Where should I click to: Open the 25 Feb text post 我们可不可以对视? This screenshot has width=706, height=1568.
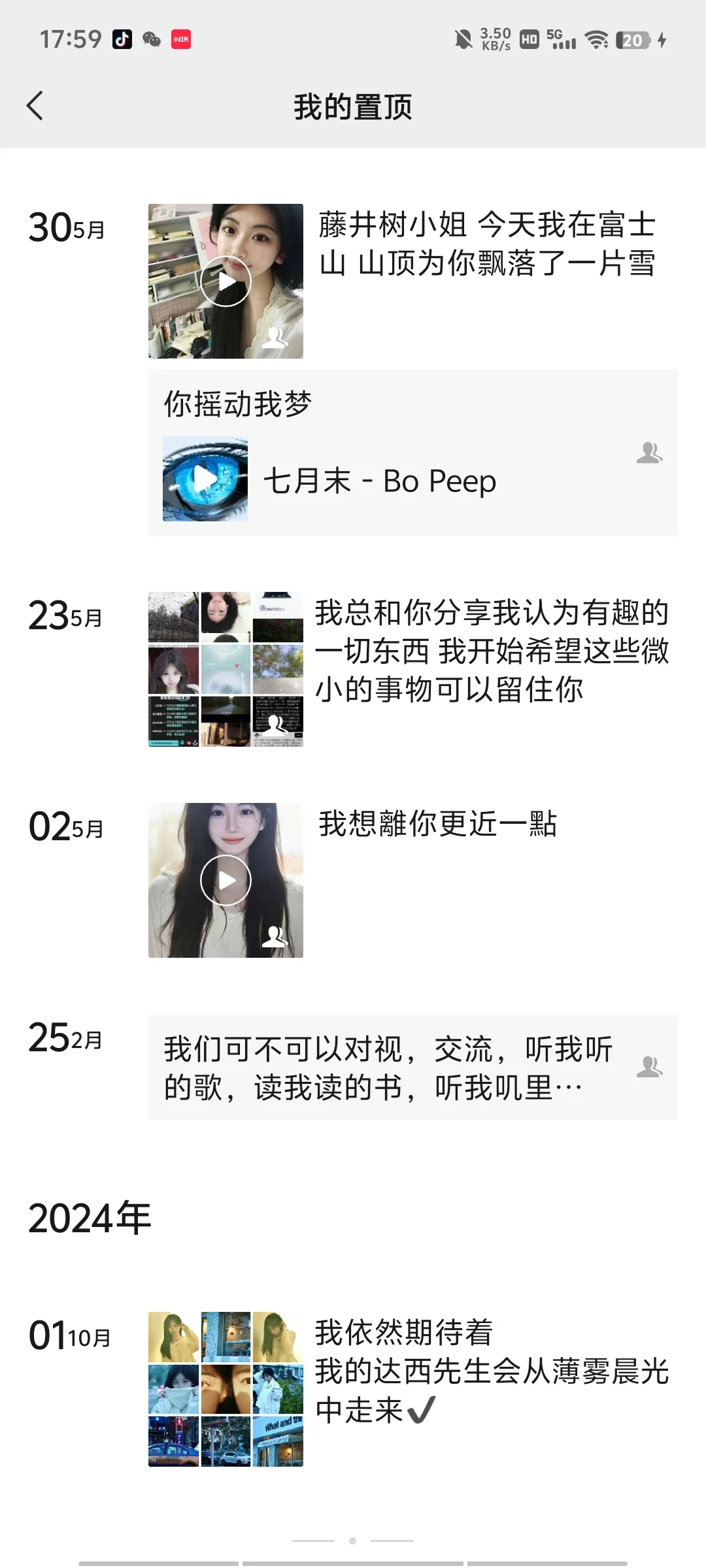(x=413, y=1067)
